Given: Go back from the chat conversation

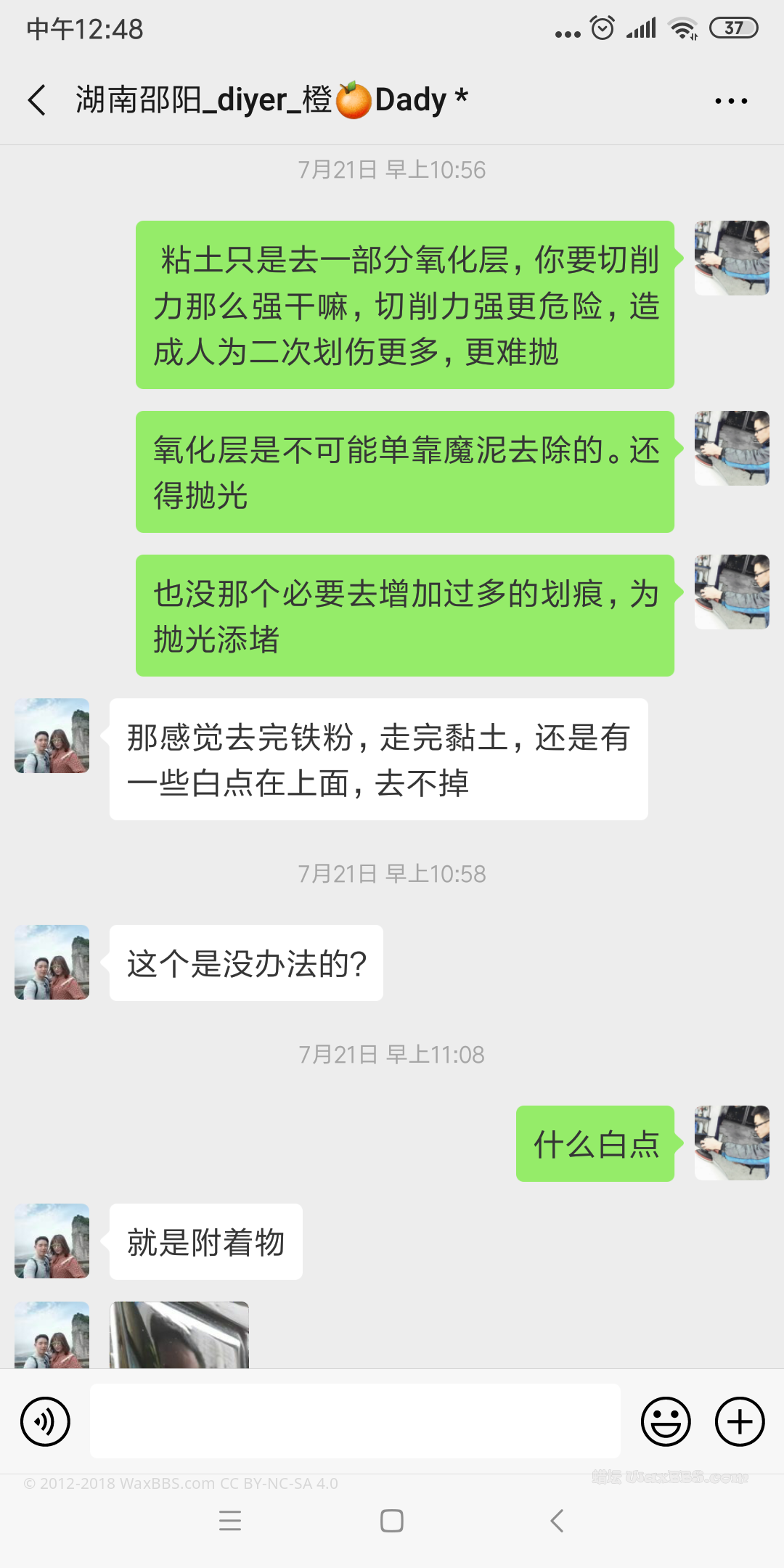Looking at the screenshot, I should pyautogui.click(x=38, y=100).
